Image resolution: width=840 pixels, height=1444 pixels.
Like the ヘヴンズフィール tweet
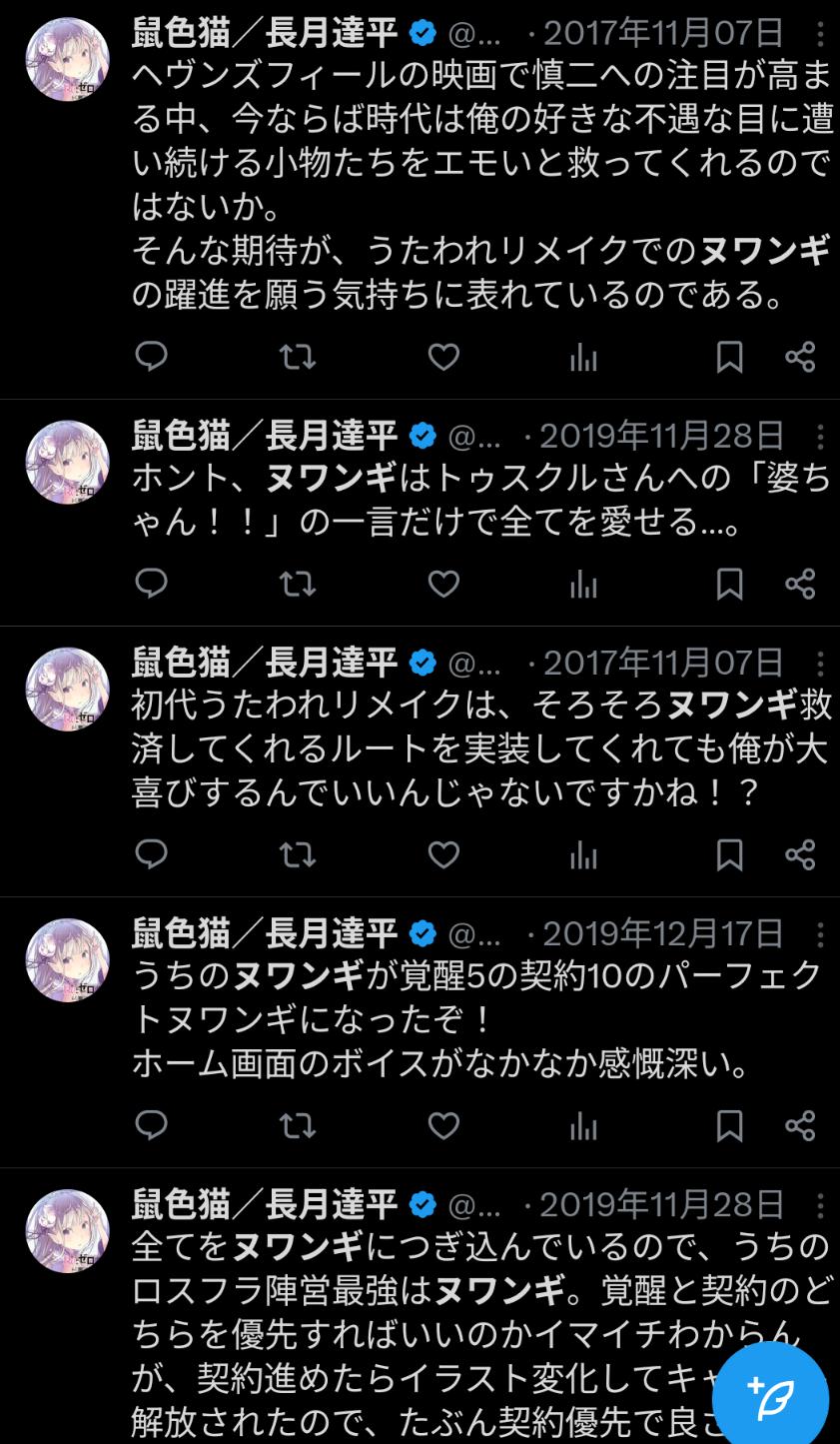coord(443,357)
